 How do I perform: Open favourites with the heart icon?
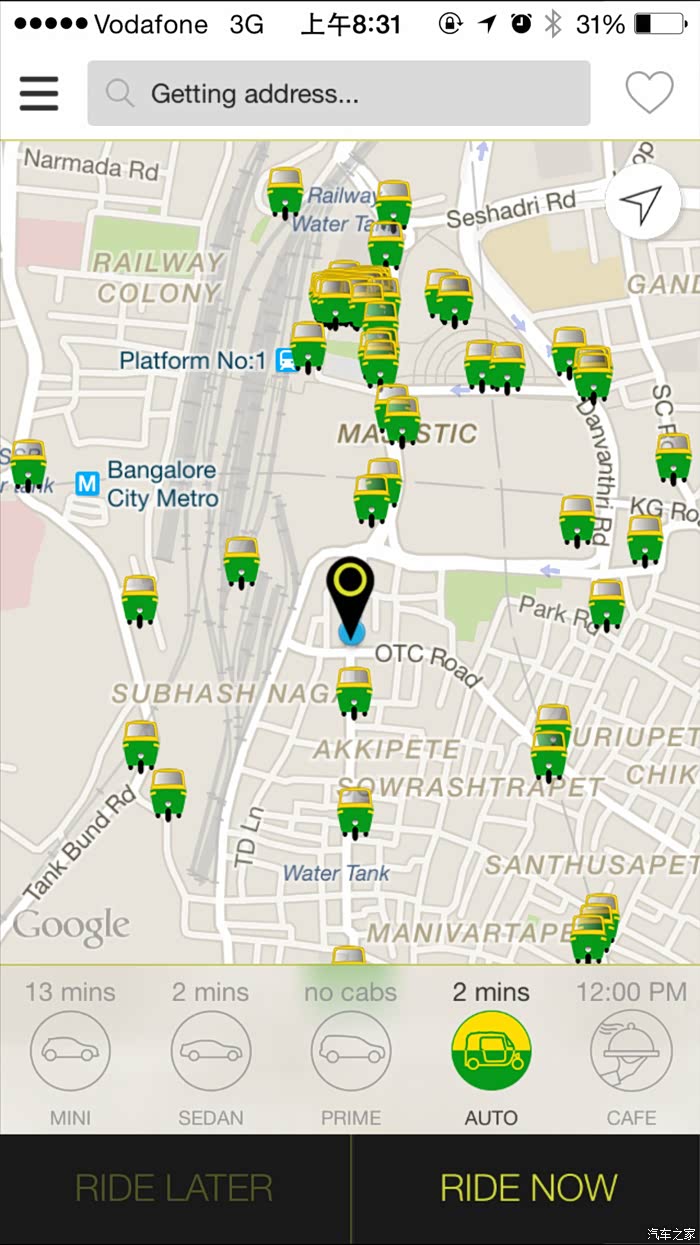[649, 94]
